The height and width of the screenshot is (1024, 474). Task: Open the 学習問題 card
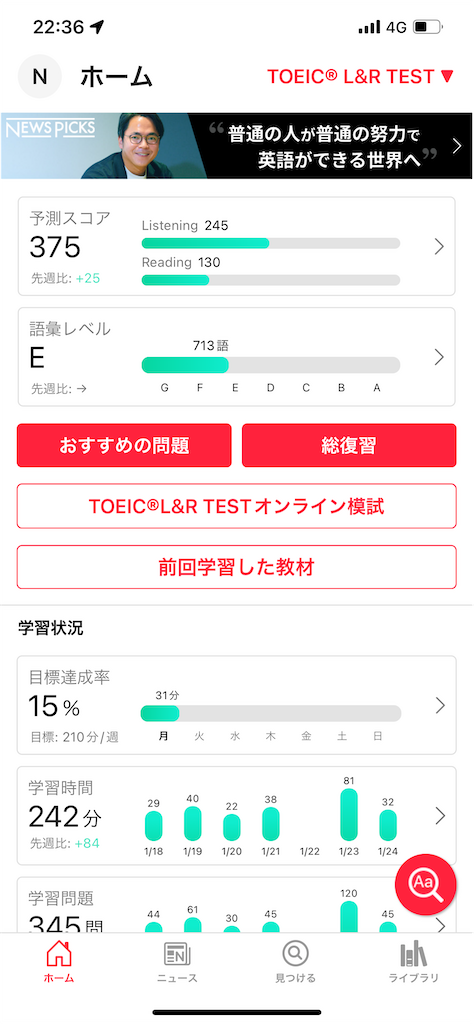coord(236,904)
